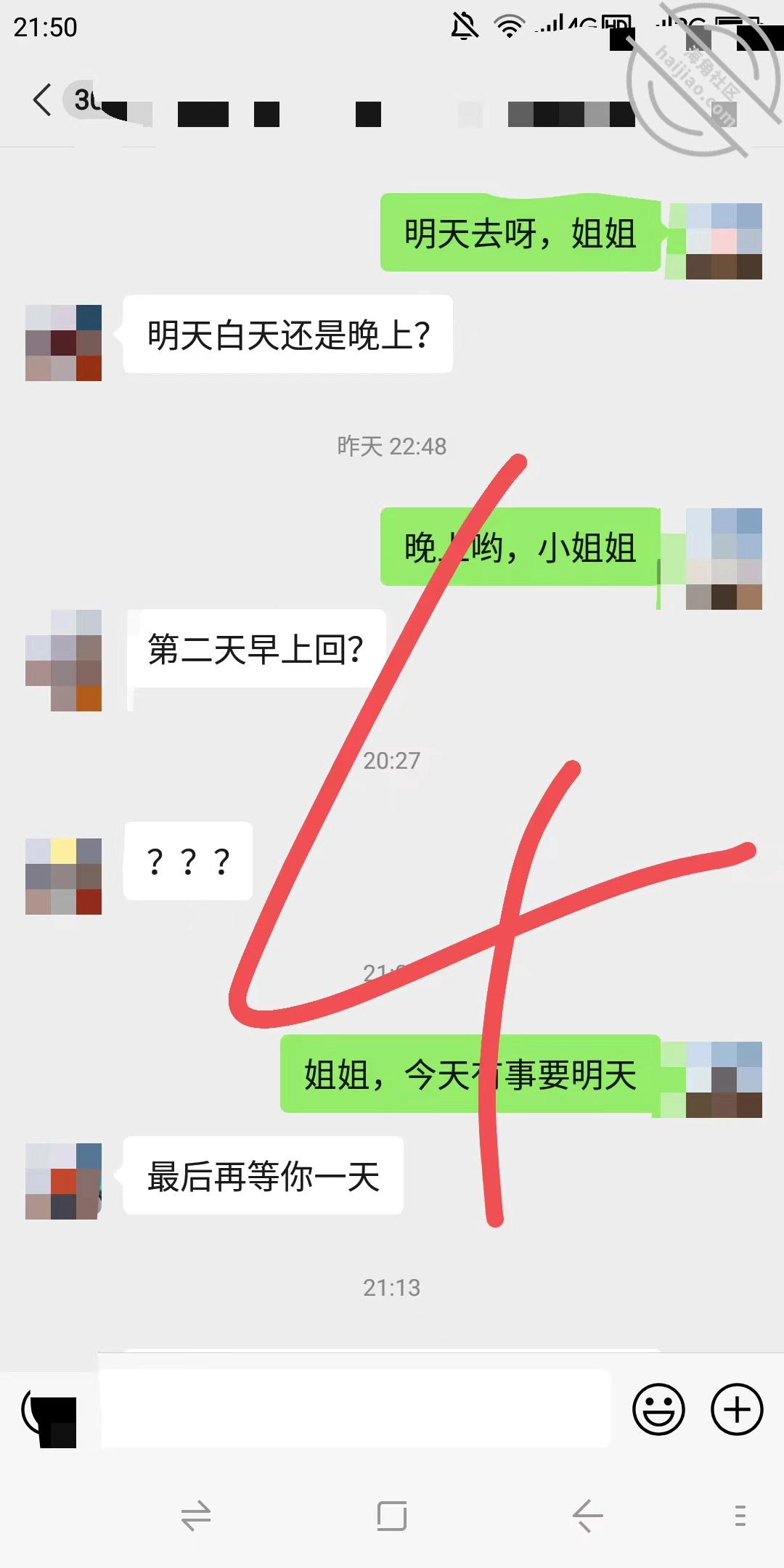
Task: Focus the message text input box
Action: coord(355,1408)
